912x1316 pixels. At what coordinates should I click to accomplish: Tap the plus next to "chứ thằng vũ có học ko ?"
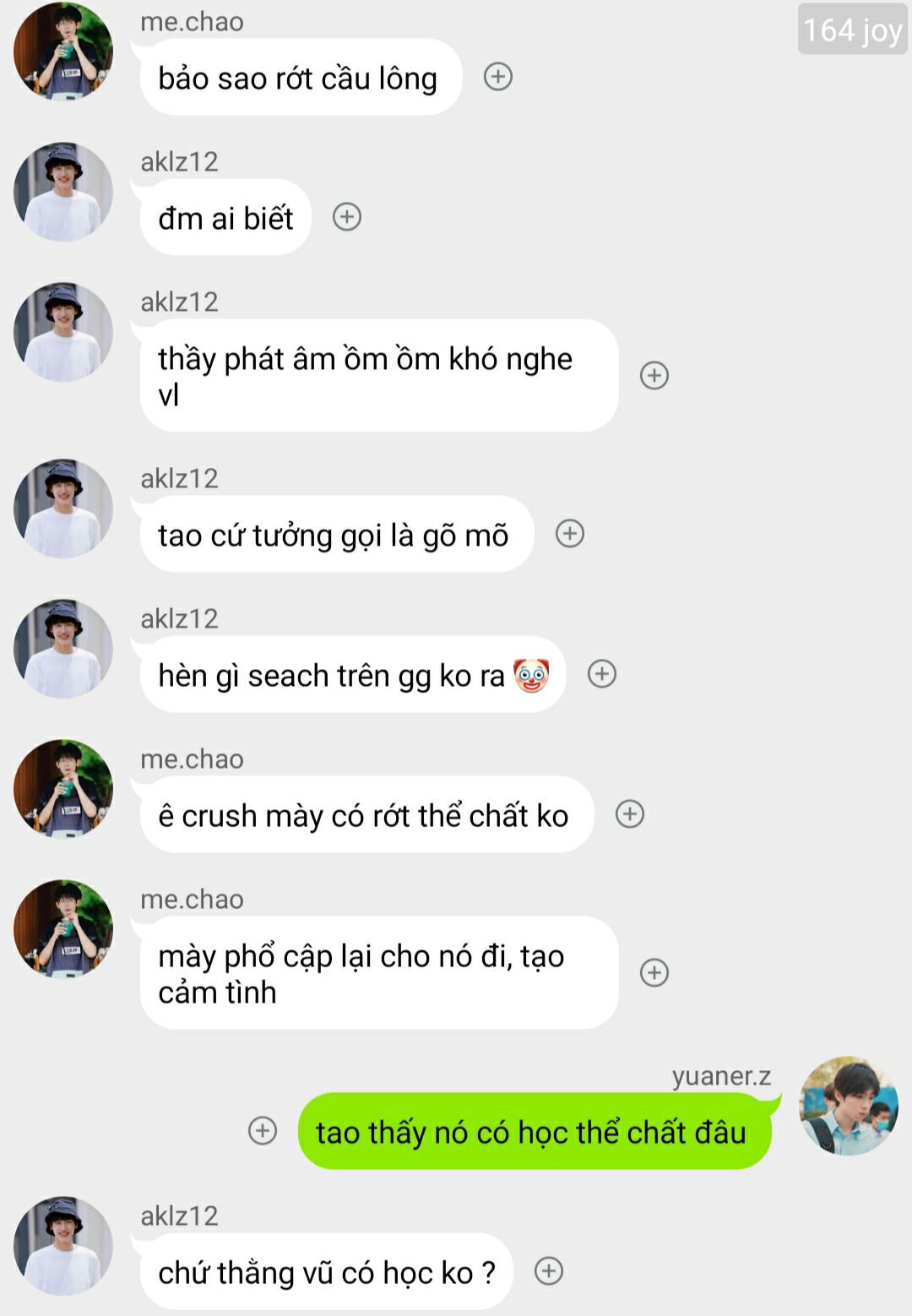pyautogui.click(x=549, y=1270)
